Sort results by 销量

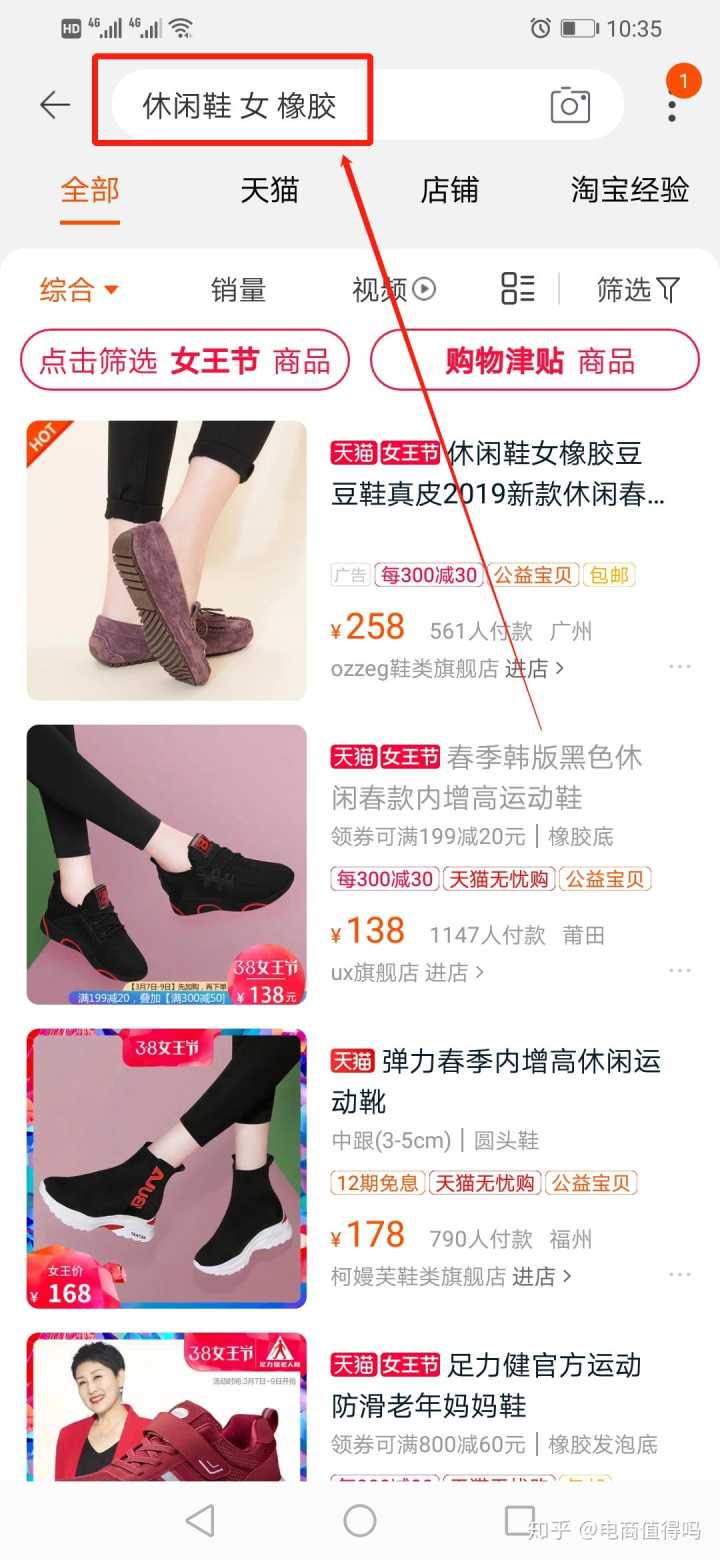coord(238,290)
